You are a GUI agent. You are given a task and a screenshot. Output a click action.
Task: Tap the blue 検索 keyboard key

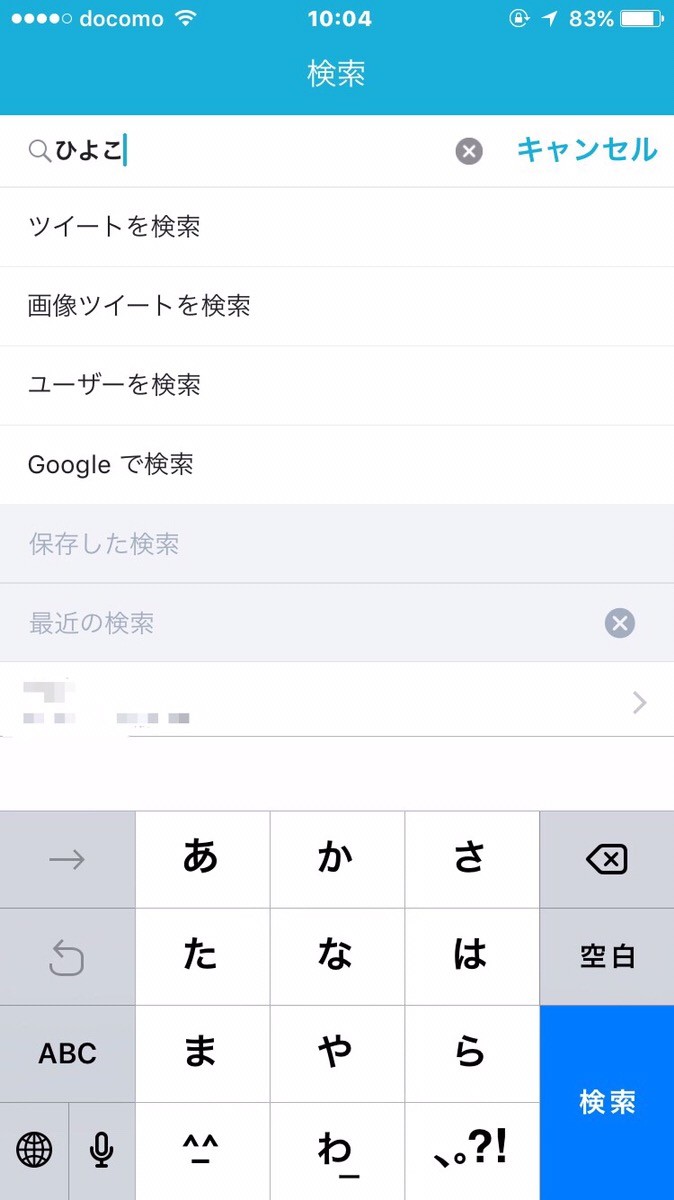click(607, 1102)
